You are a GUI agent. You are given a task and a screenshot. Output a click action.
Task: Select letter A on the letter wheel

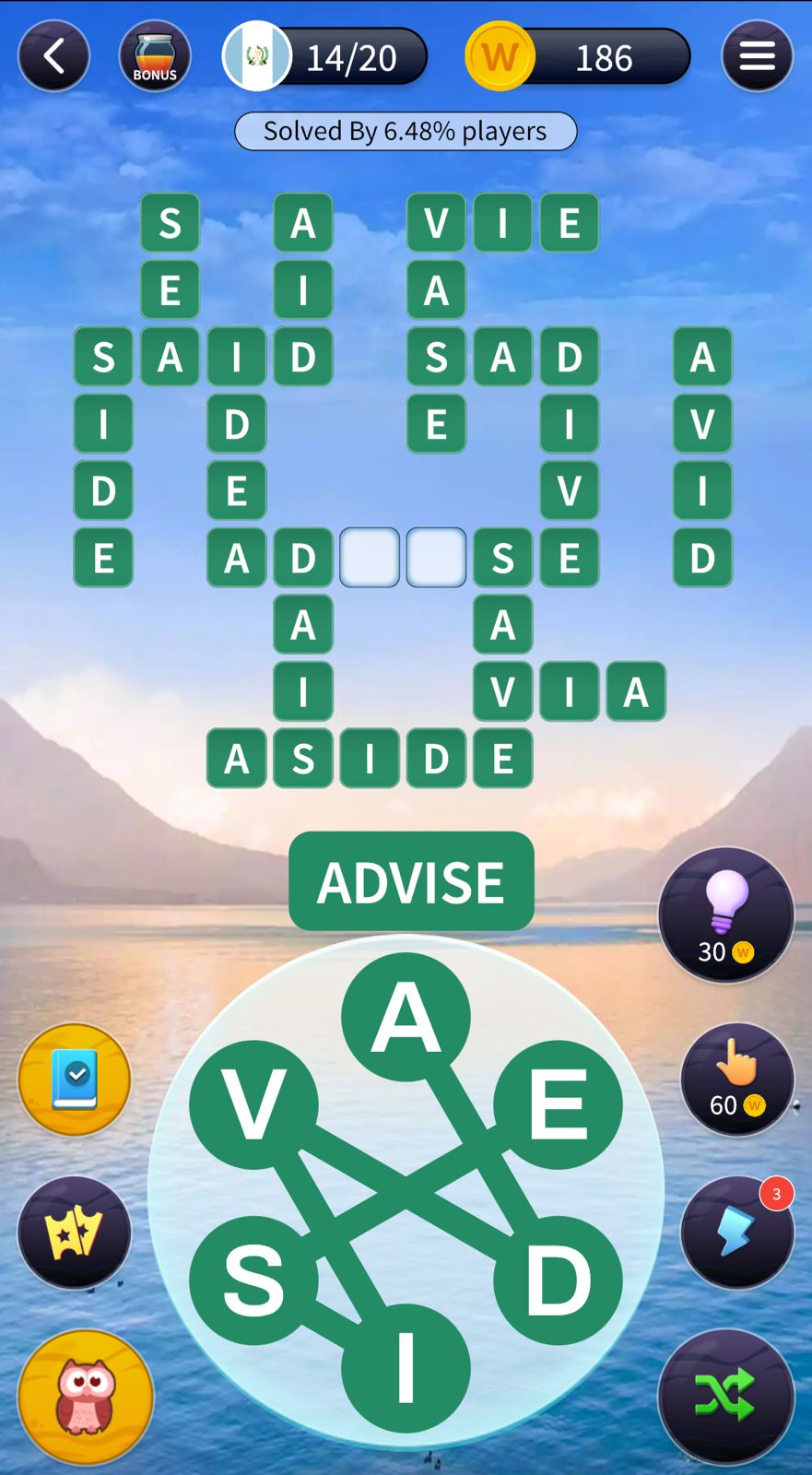pyautogui.click(x=406, y=1017)
